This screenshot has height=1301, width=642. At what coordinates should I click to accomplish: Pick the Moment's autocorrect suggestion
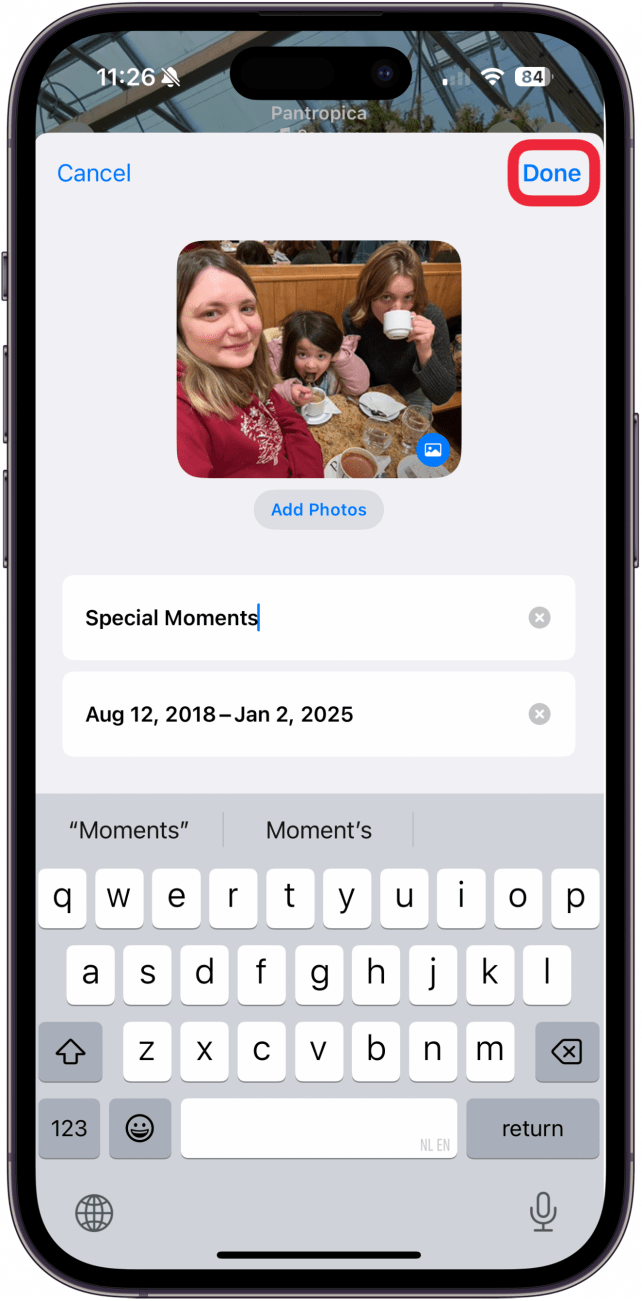(318, 830)
